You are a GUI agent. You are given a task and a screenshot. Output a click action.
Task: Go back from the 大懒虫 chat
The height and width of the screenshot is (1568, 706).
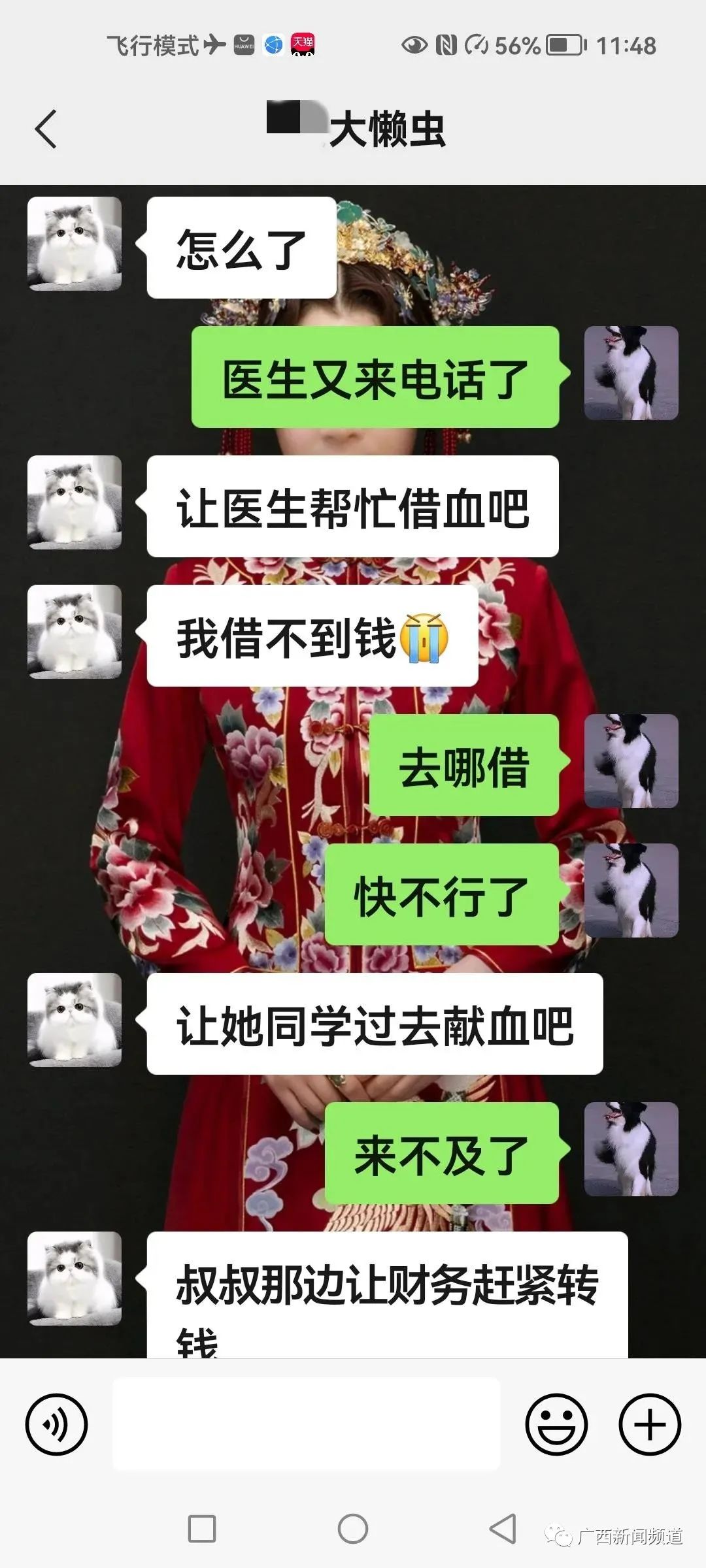46,129
